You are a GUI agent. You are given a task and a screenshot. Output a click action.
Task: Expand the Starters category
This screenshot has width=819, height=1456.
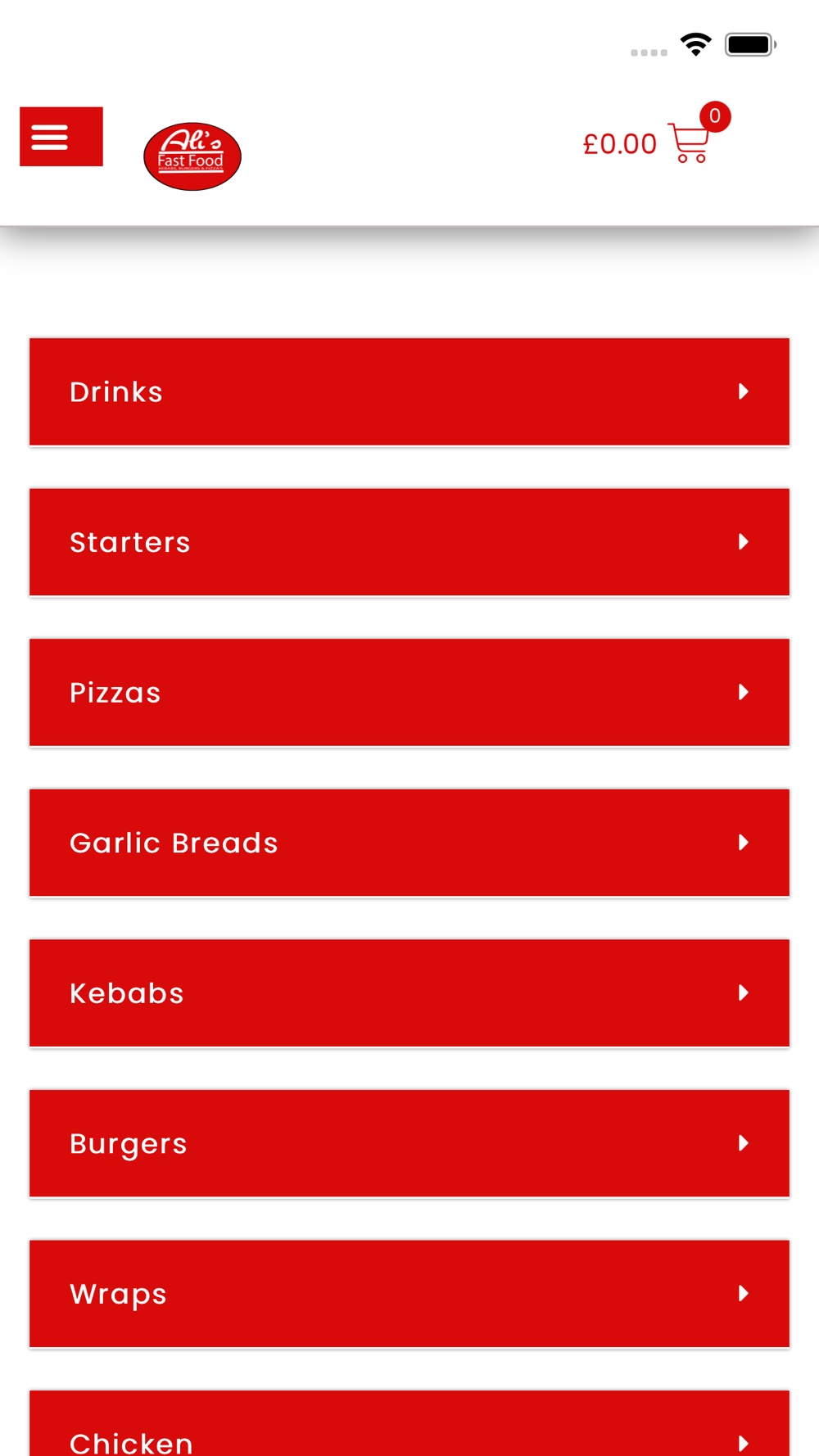click(x=409, y=542)
